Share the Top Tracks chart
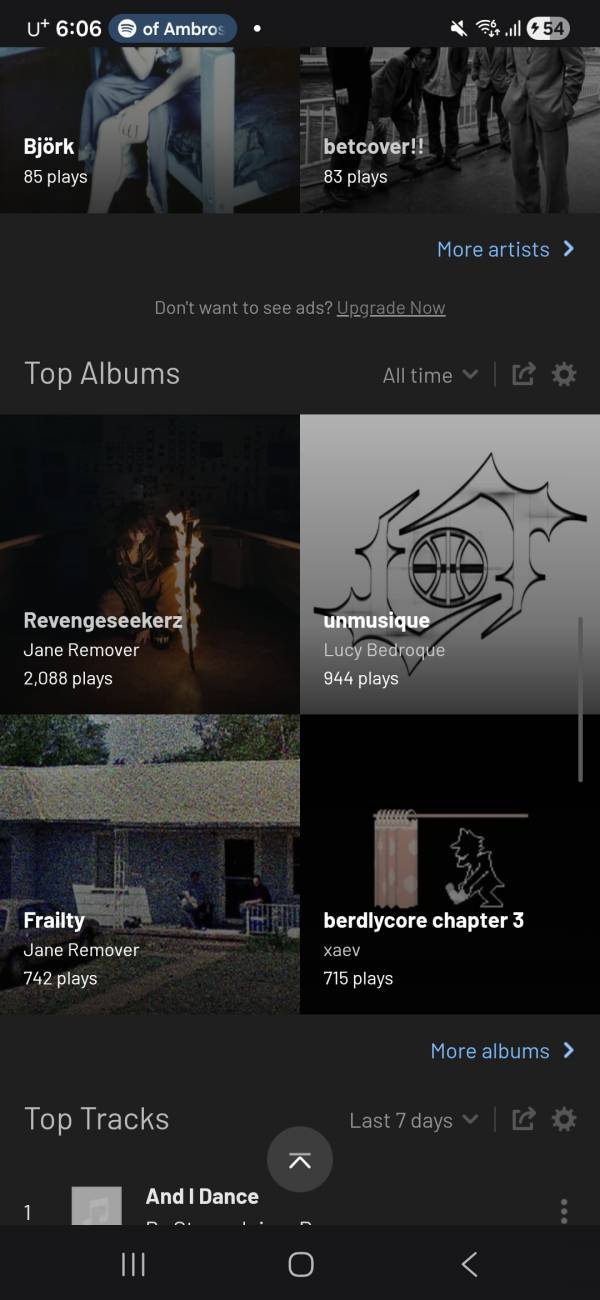 coord(523,1120)
